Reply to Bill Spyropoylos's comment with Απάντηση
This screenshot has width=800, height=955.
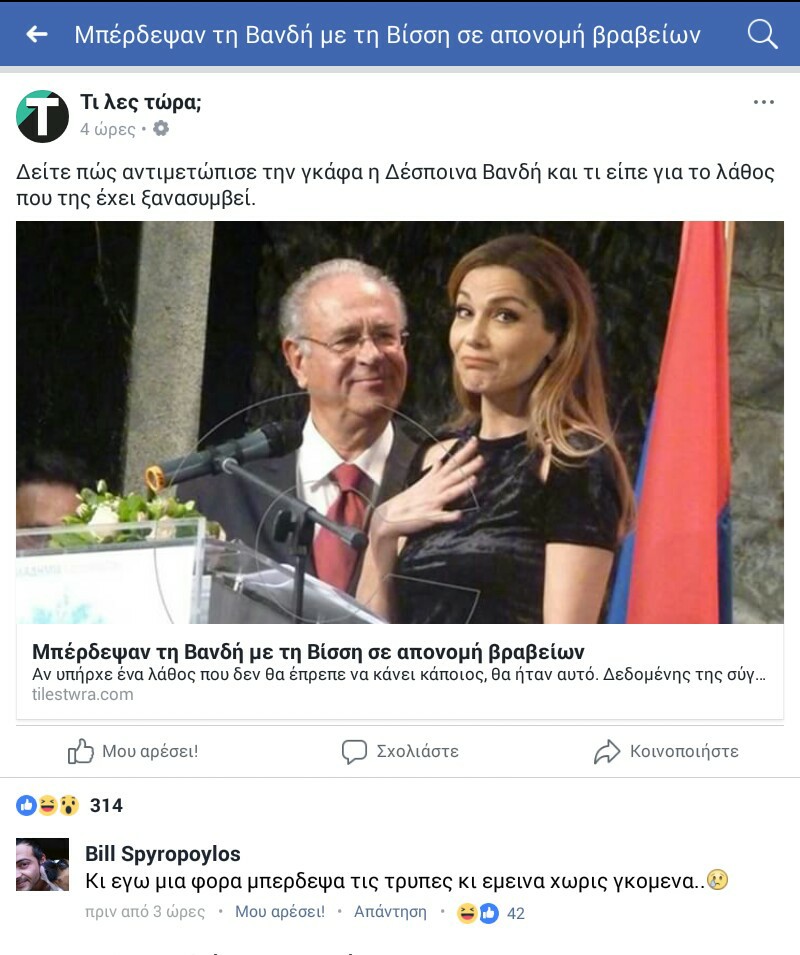click(x=390, y=912)
